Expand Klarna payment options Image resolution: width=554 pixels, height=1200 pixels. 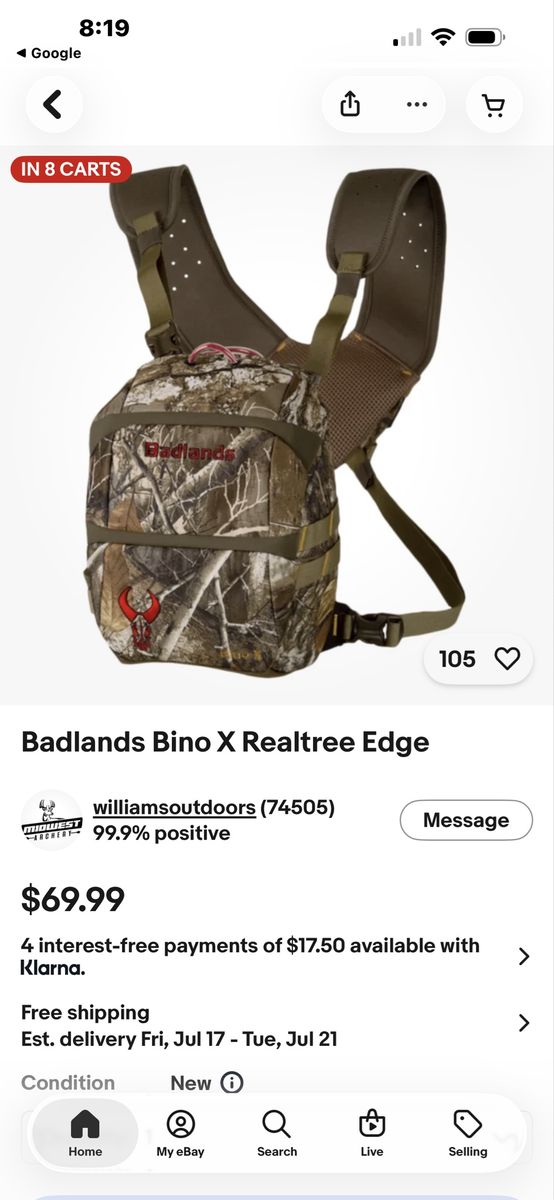point(277,956)
